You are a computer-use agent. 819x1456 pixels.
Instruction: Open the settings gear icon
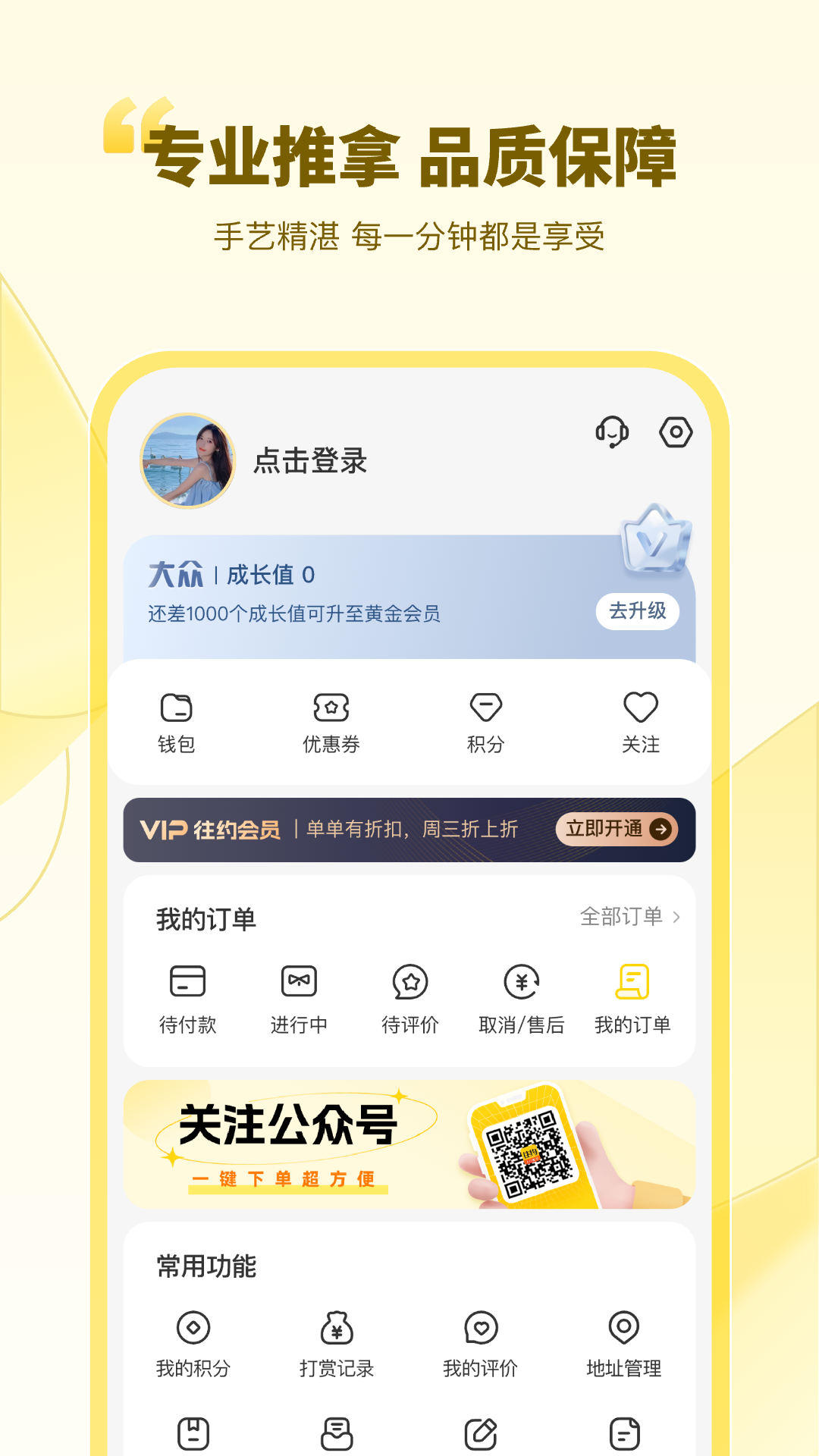(x=675, y=432)
